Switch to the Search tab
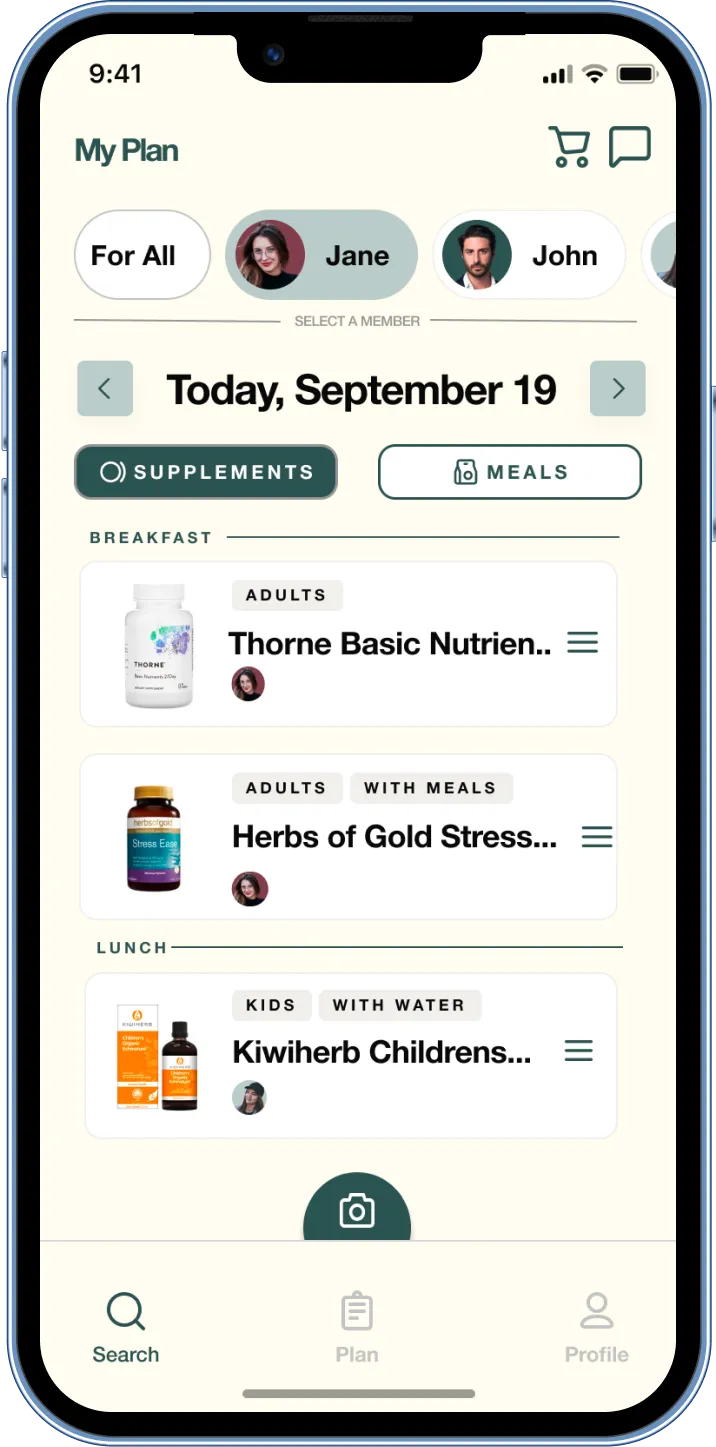716x1447 pixels. tap(126, 1327)
